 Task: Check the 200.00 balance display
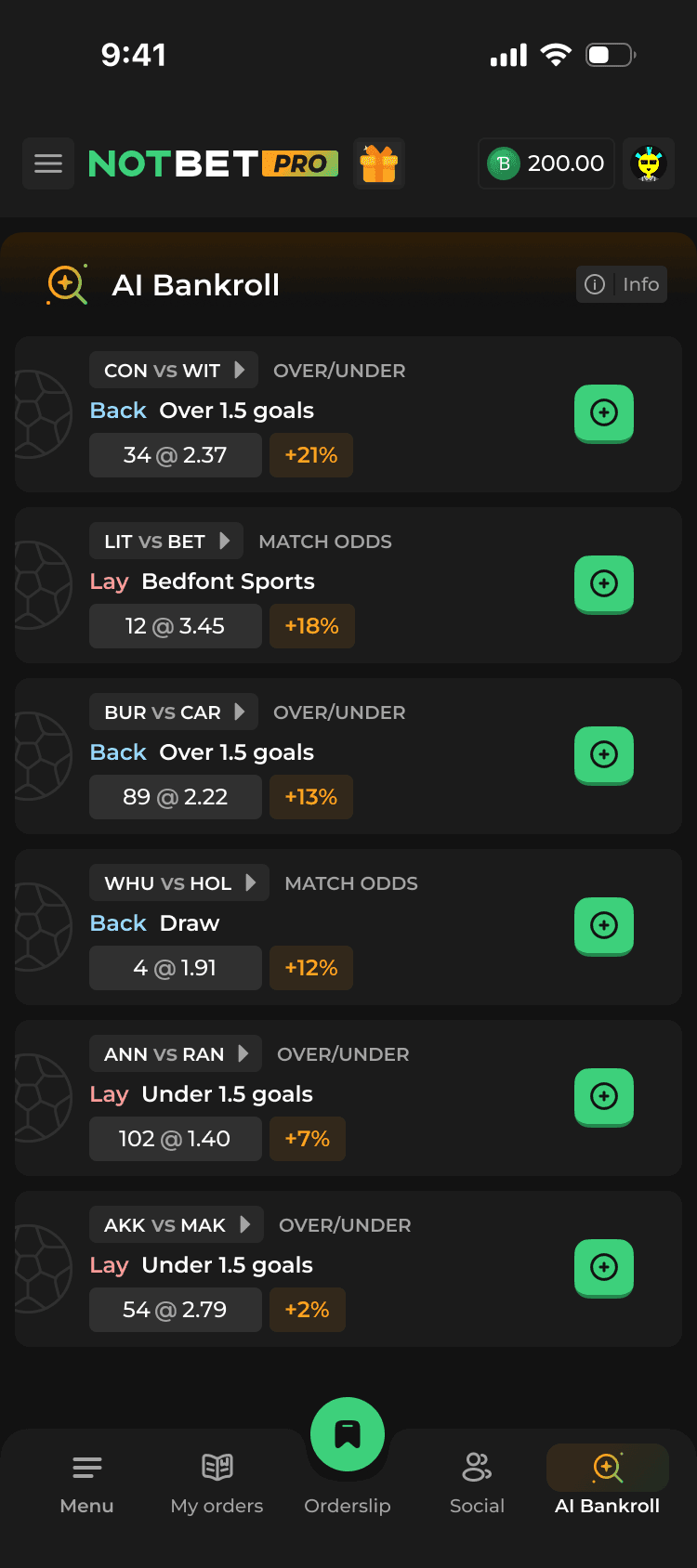tap(546, 163)
